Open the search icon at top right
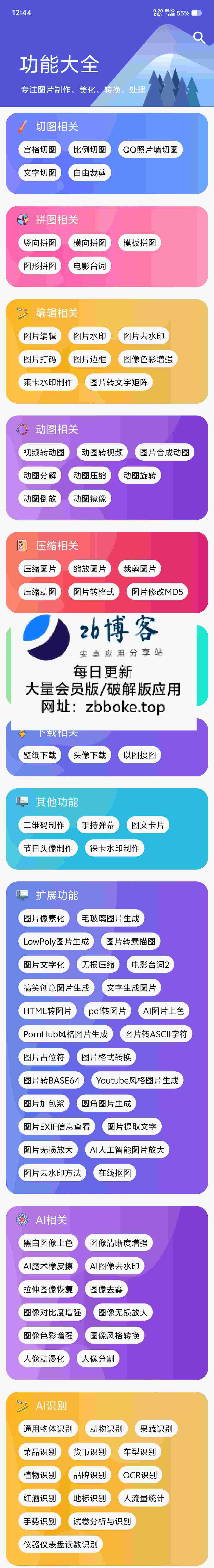 coord(199,38)
